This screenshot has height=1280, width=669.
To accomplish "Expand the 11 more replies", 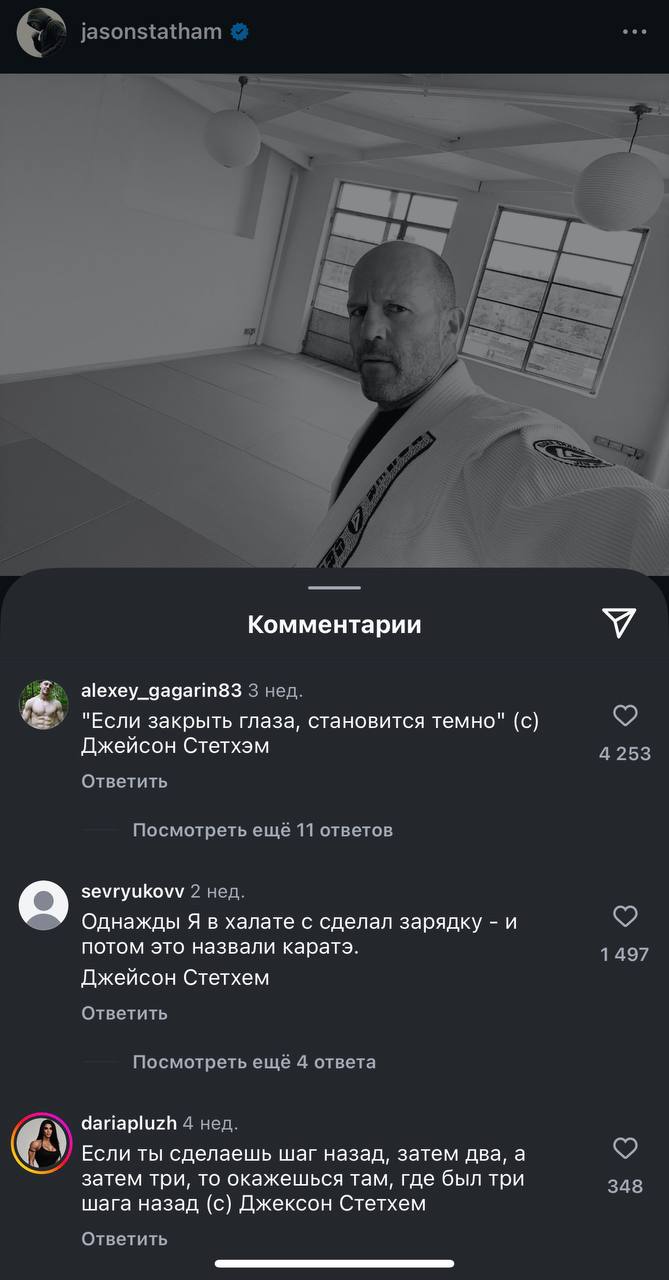I will tap(262, 830).
